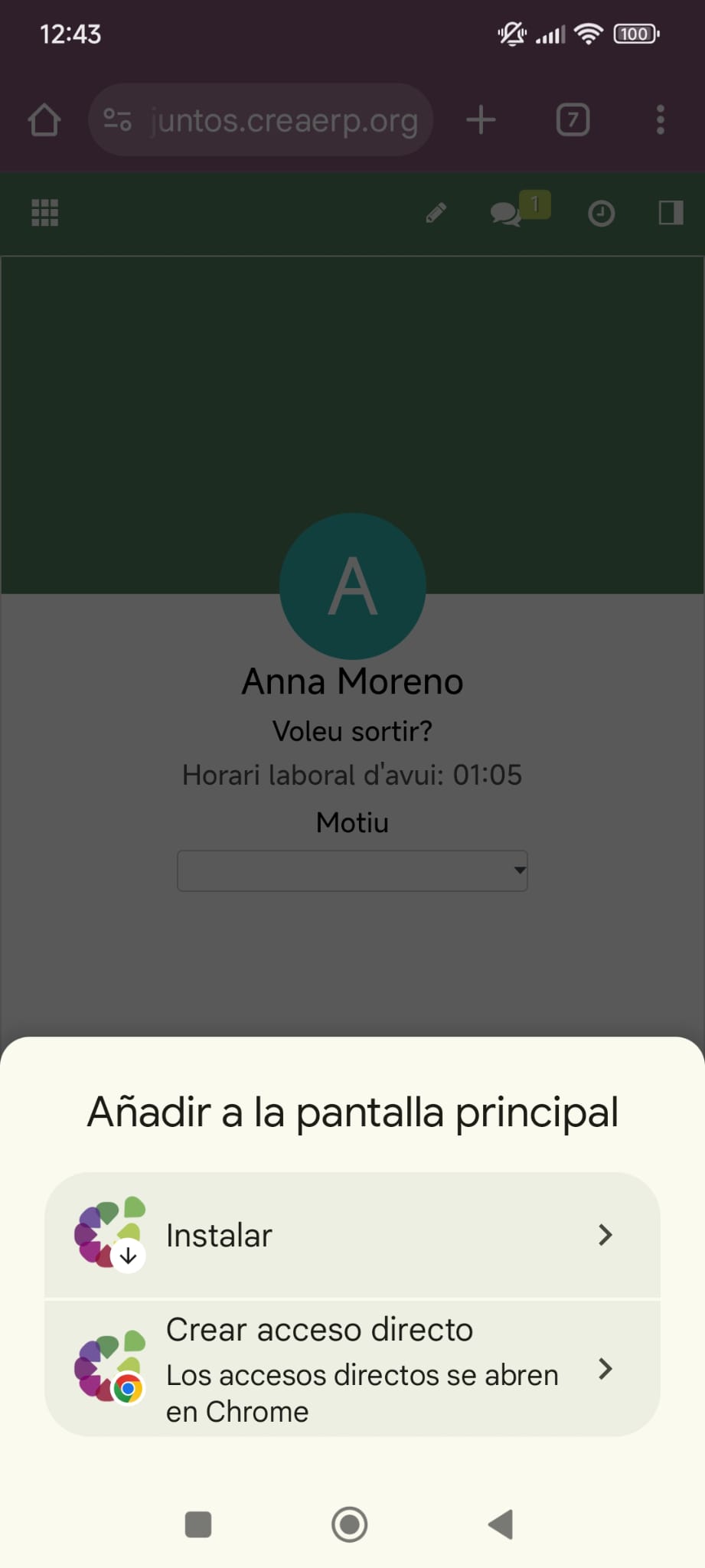Expand the Motiu dropdown
The image size is (705, 1568).
coord(352,871)
